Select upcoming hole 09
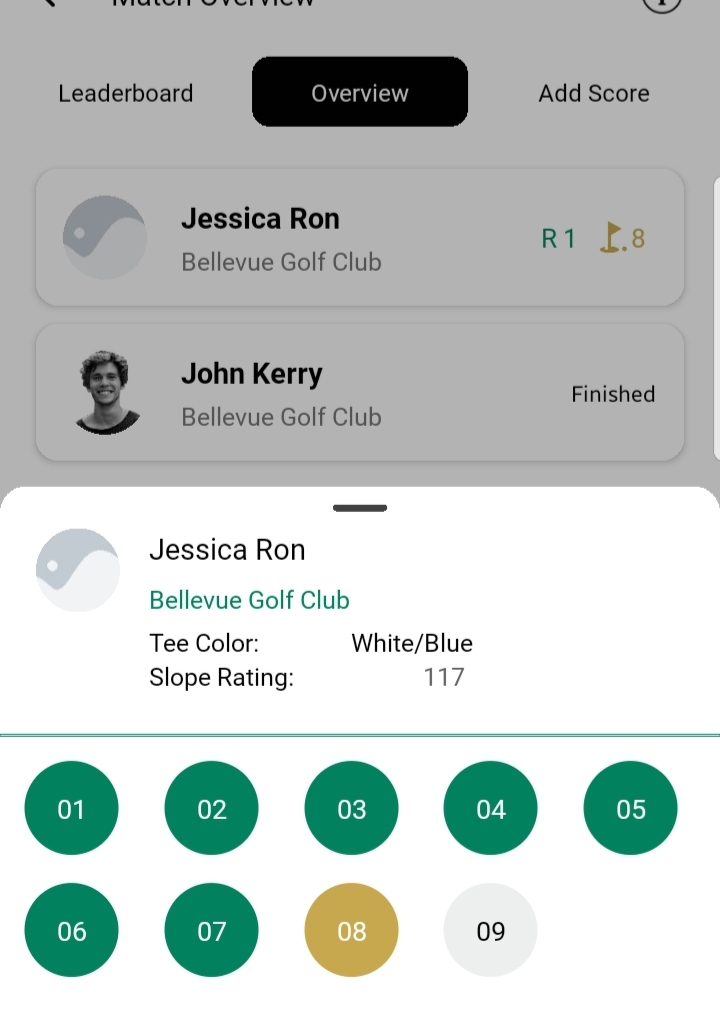Viewport: 720px width, 1010px height. (x=490, y=930)
